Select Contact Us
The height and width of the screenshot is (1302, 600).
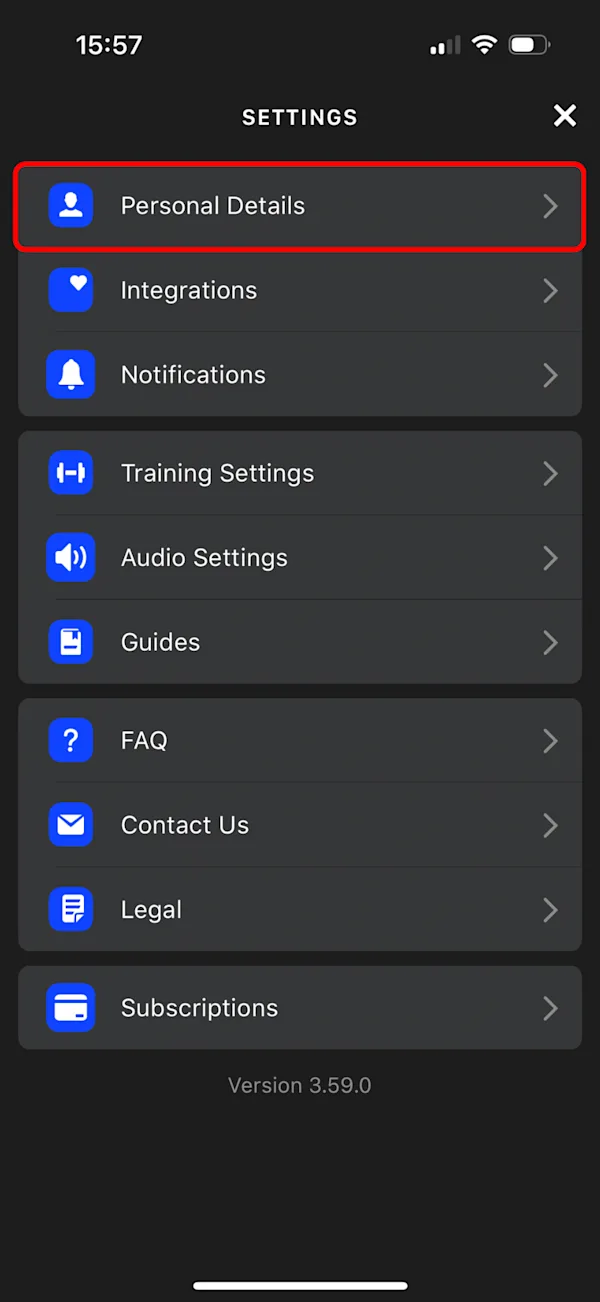pos(300,825)
